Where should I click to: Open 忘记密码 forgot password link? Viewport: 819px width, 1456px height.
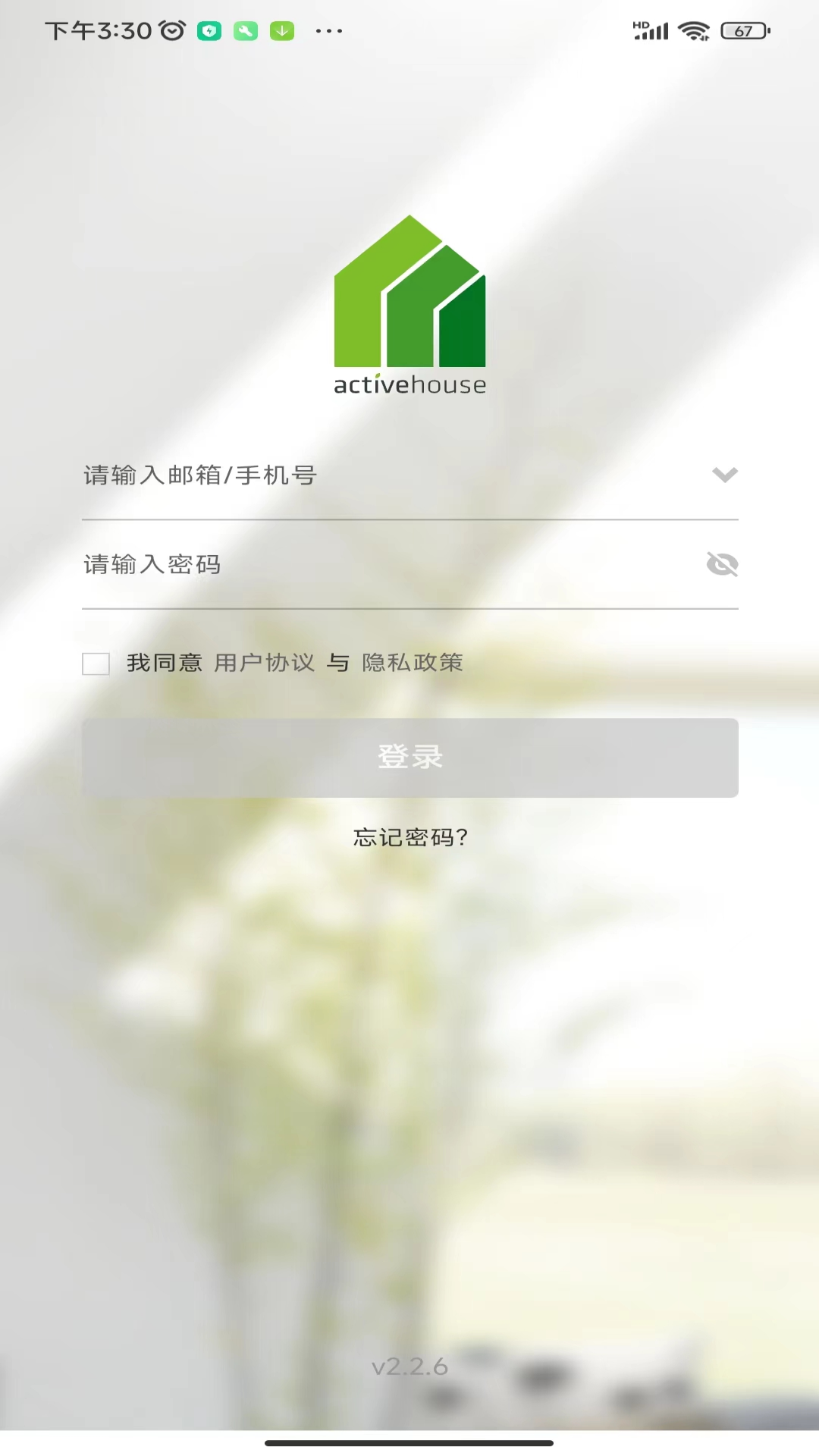(409, 837)
